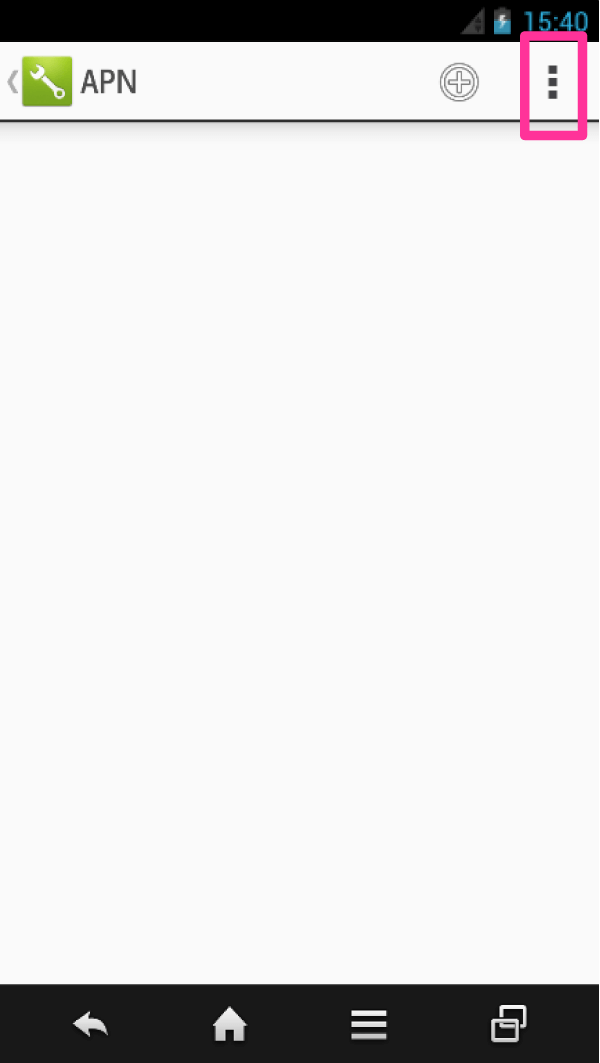
Task: Open the system menu button
Action: pyautogui.click(x=368, y=1024)
